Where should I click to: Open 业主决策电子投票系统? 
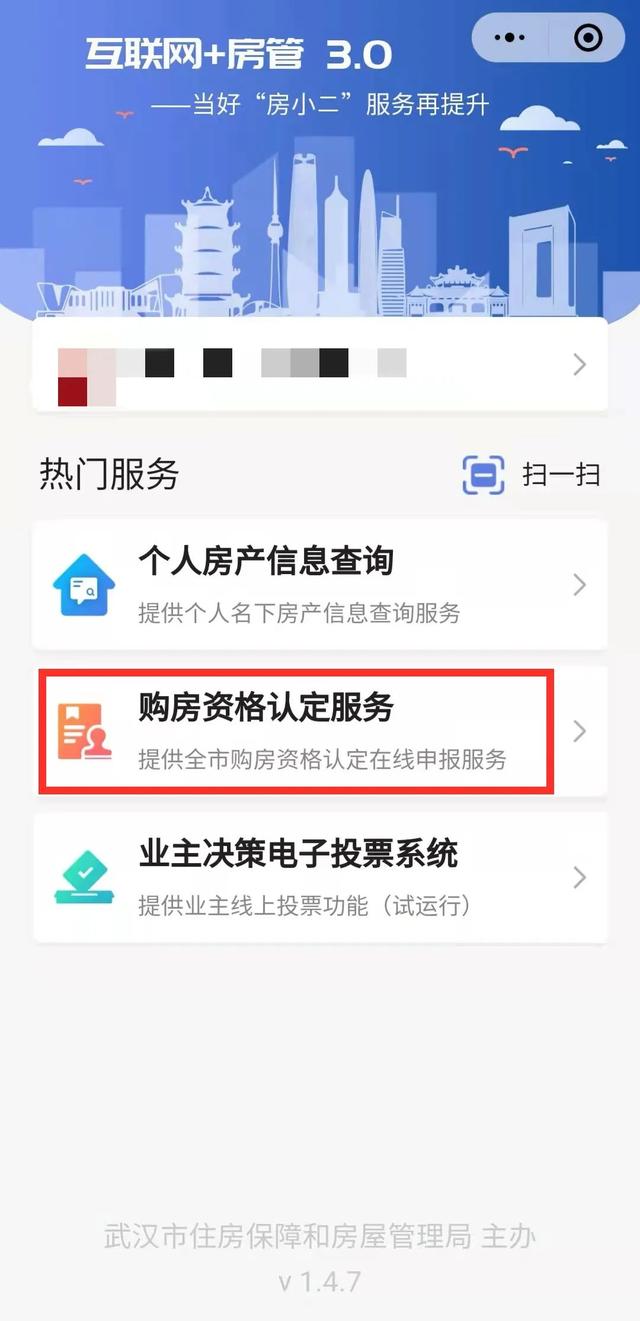pos(320,877)
